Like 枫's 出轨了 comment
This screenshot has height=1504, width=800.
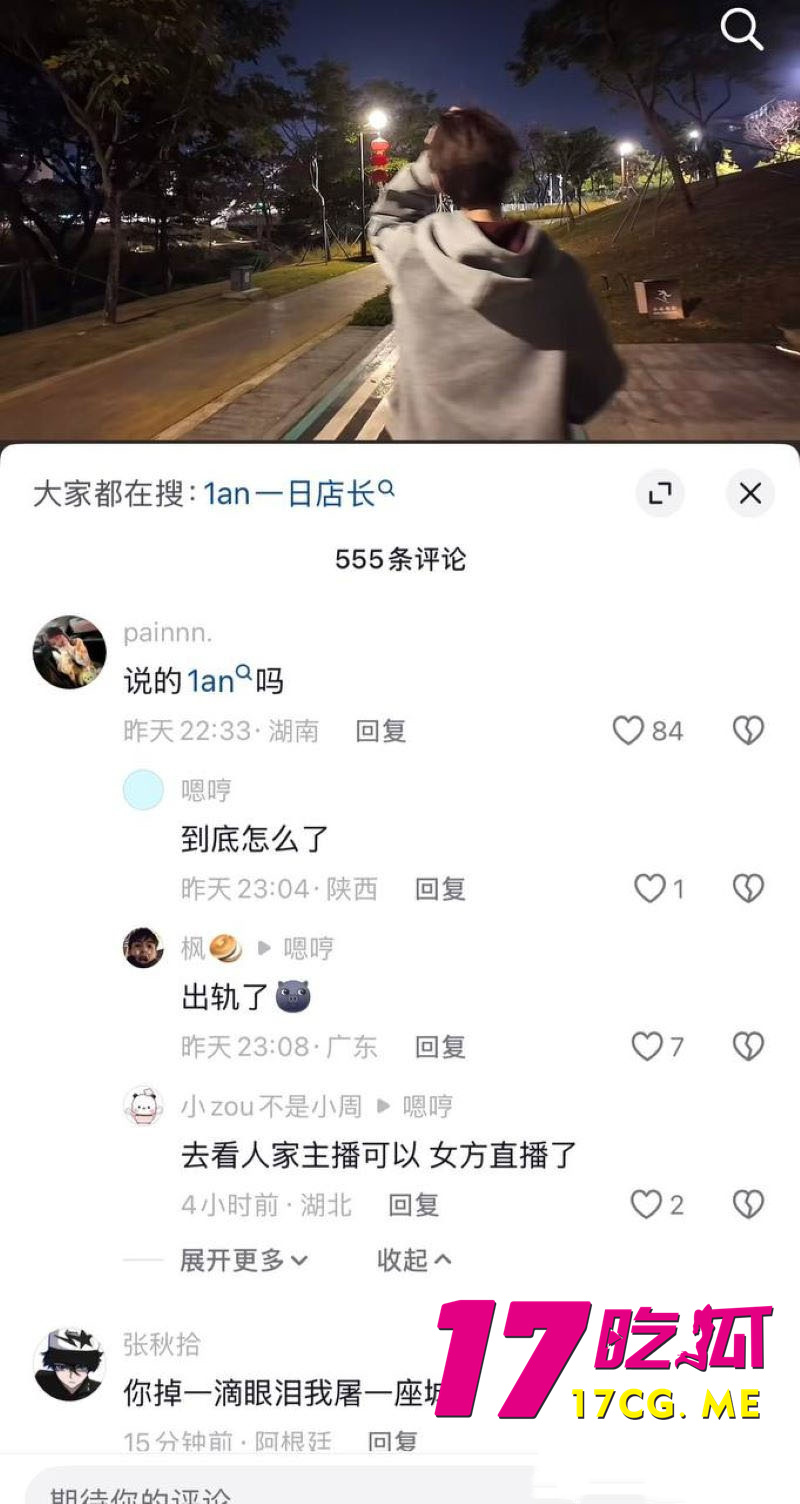pos(645,1046)
